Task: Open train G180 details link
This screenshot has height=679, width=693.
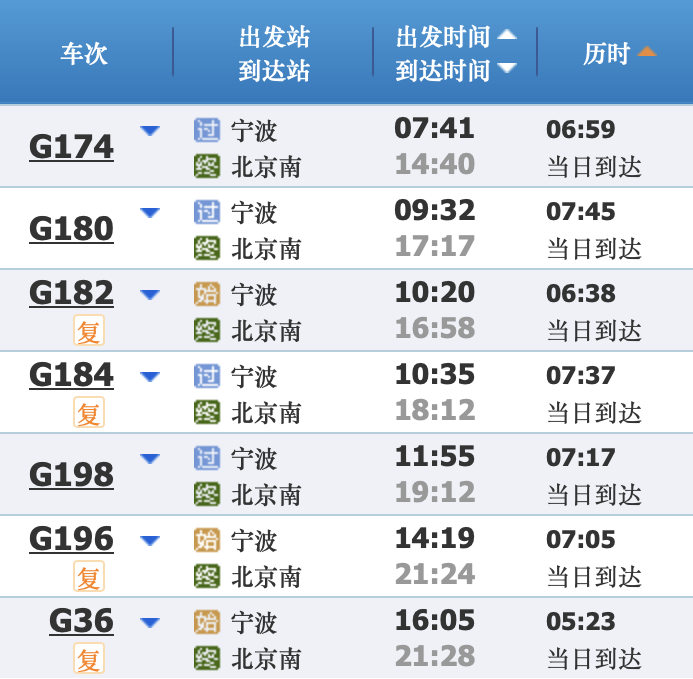Action: [x=71, y=229]
